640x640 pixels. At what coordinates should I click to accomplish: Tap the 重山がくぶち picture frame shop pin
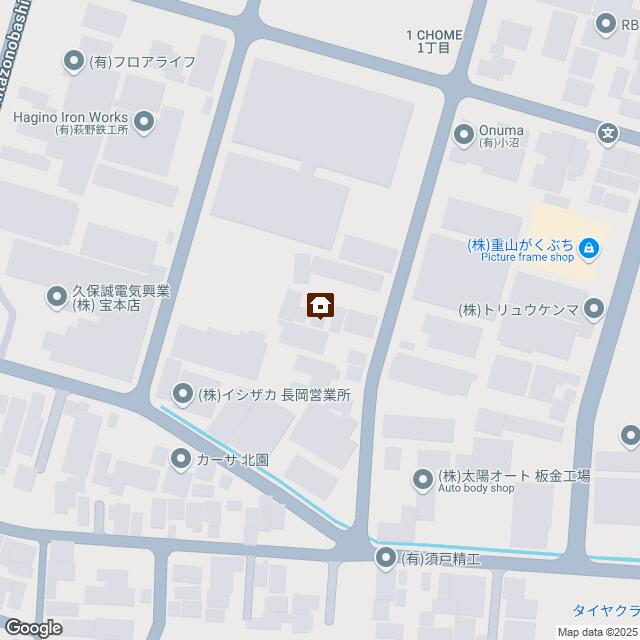[x=589, y=246]
